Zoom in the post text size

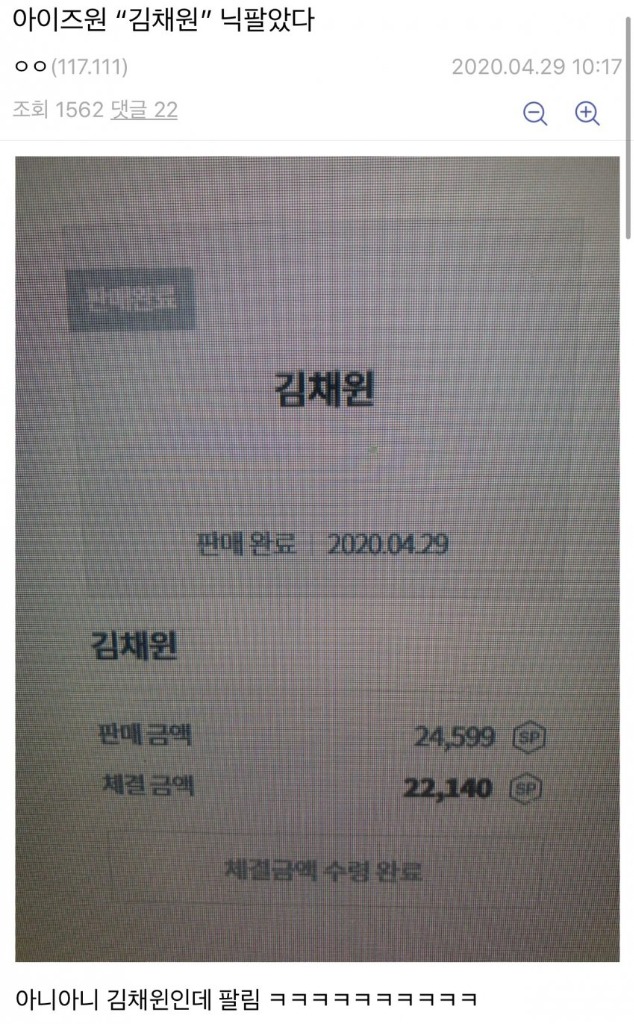pyautogui.click(x=587, y=113)
